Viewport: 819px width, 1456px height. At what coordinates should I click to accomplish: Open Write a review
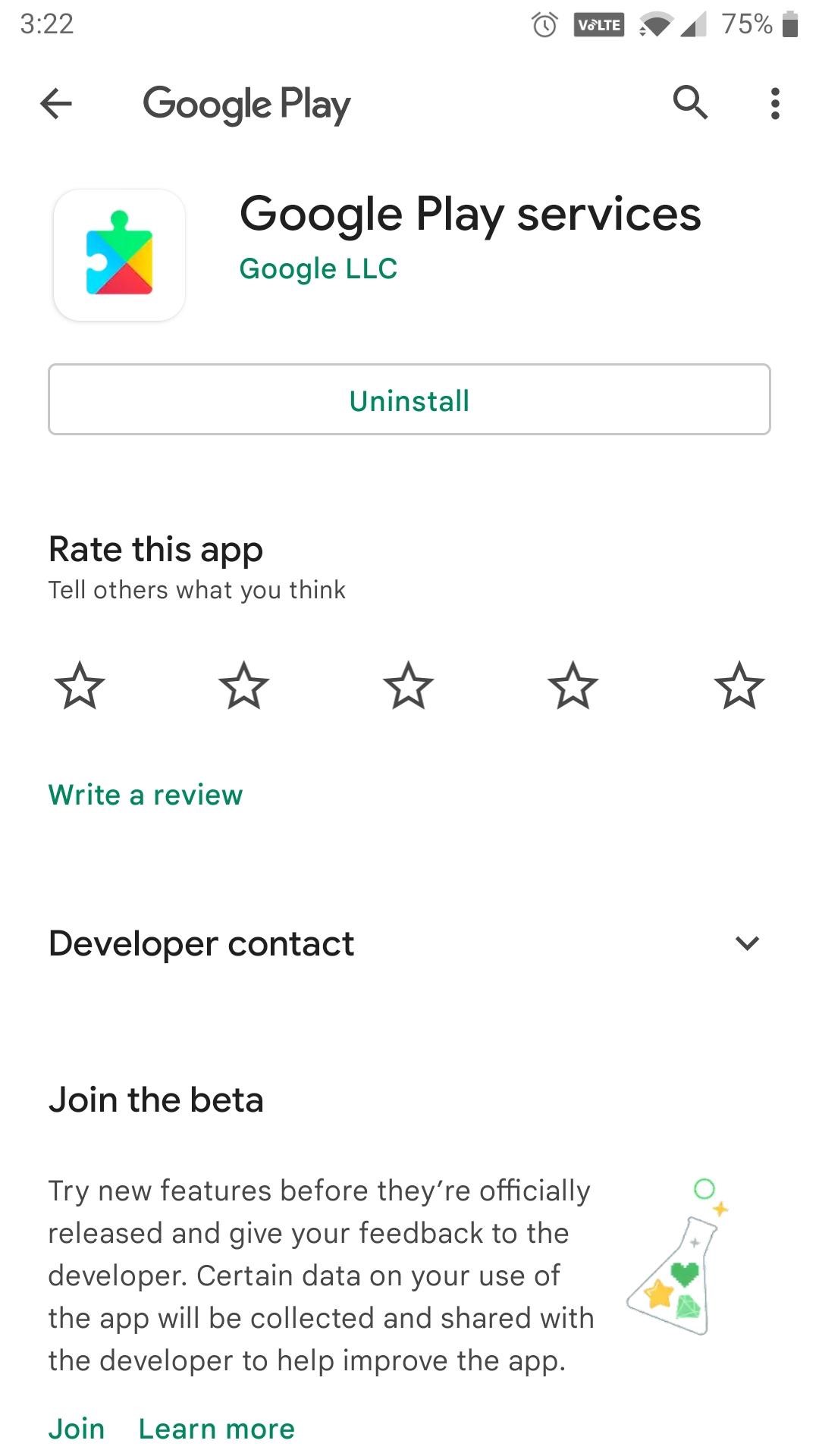144,795
